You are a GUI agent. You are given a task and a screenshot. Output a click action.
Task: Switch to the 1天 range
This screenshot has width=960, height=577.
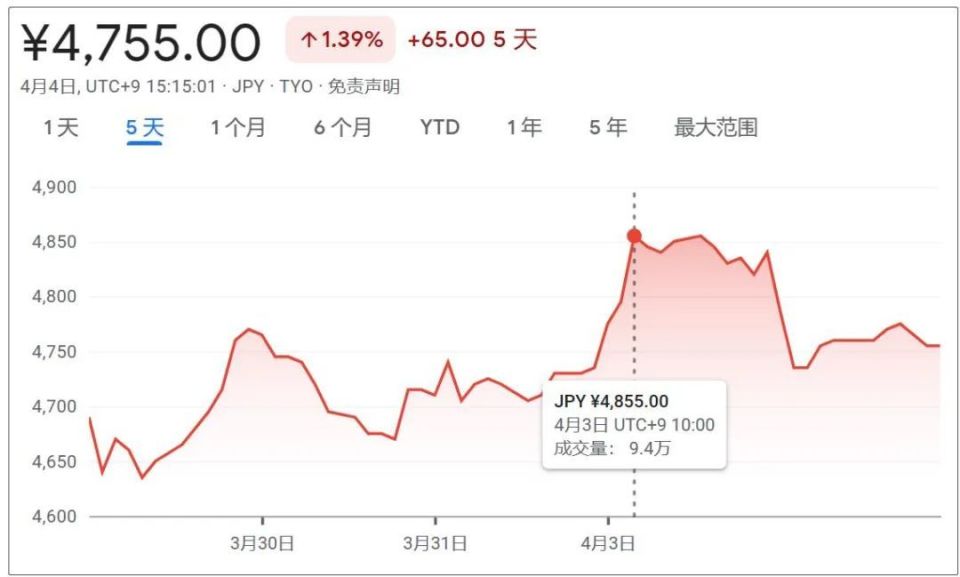click(60, 128)
